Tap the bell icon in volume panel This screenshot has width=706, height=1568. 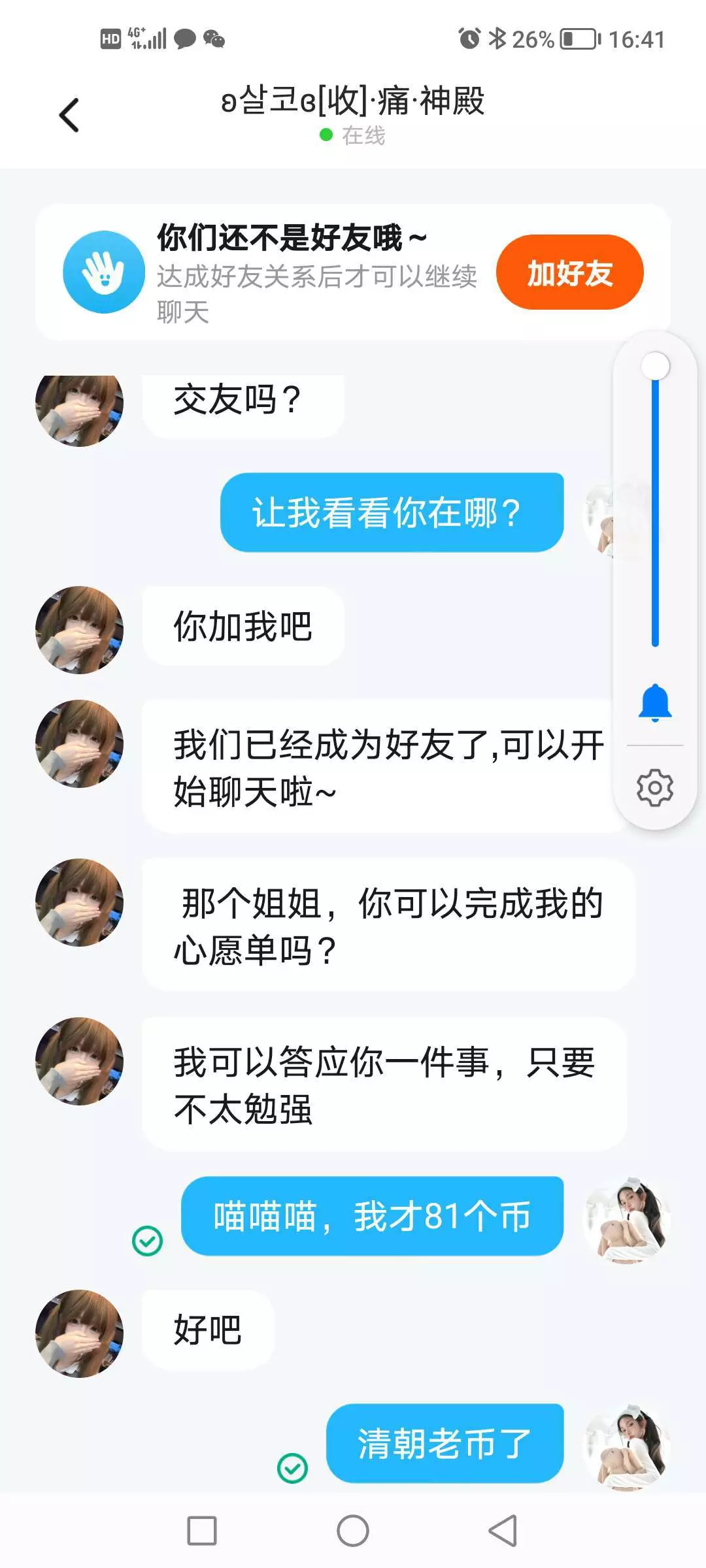(655, 703)
